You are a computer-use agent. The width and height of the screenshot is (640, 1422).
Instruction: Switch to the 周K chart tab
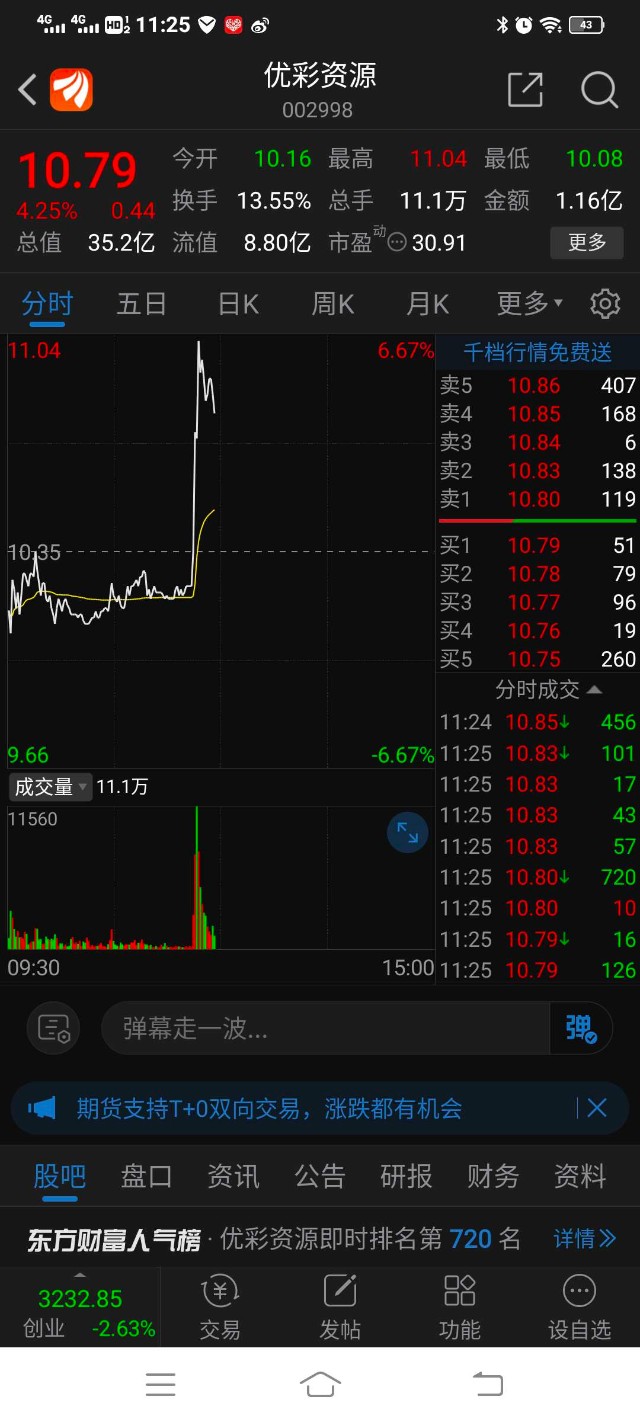[333, 303]
